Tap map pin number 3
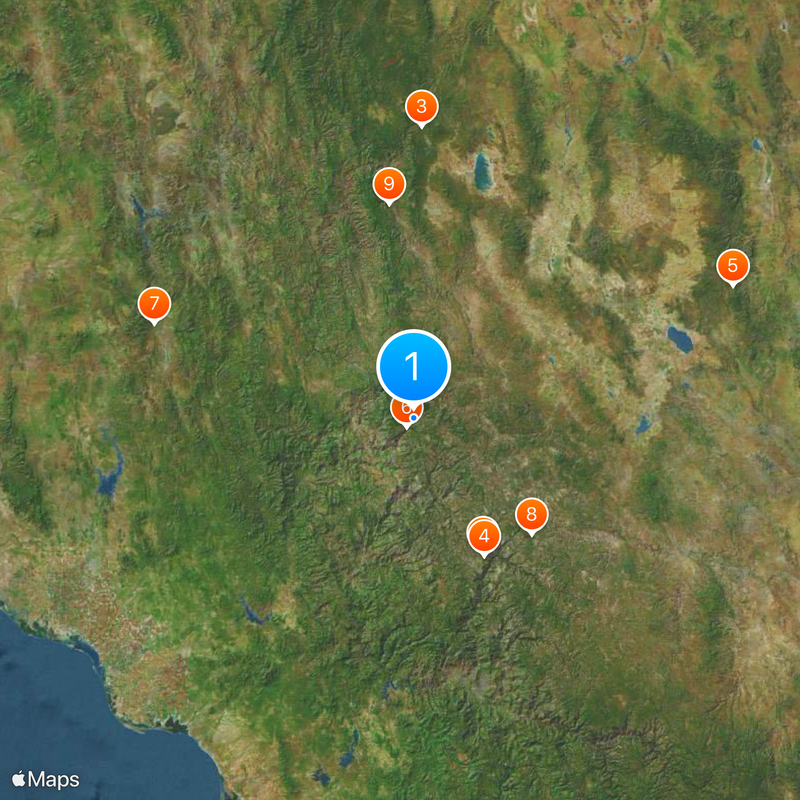 click(x=421, y=106)
